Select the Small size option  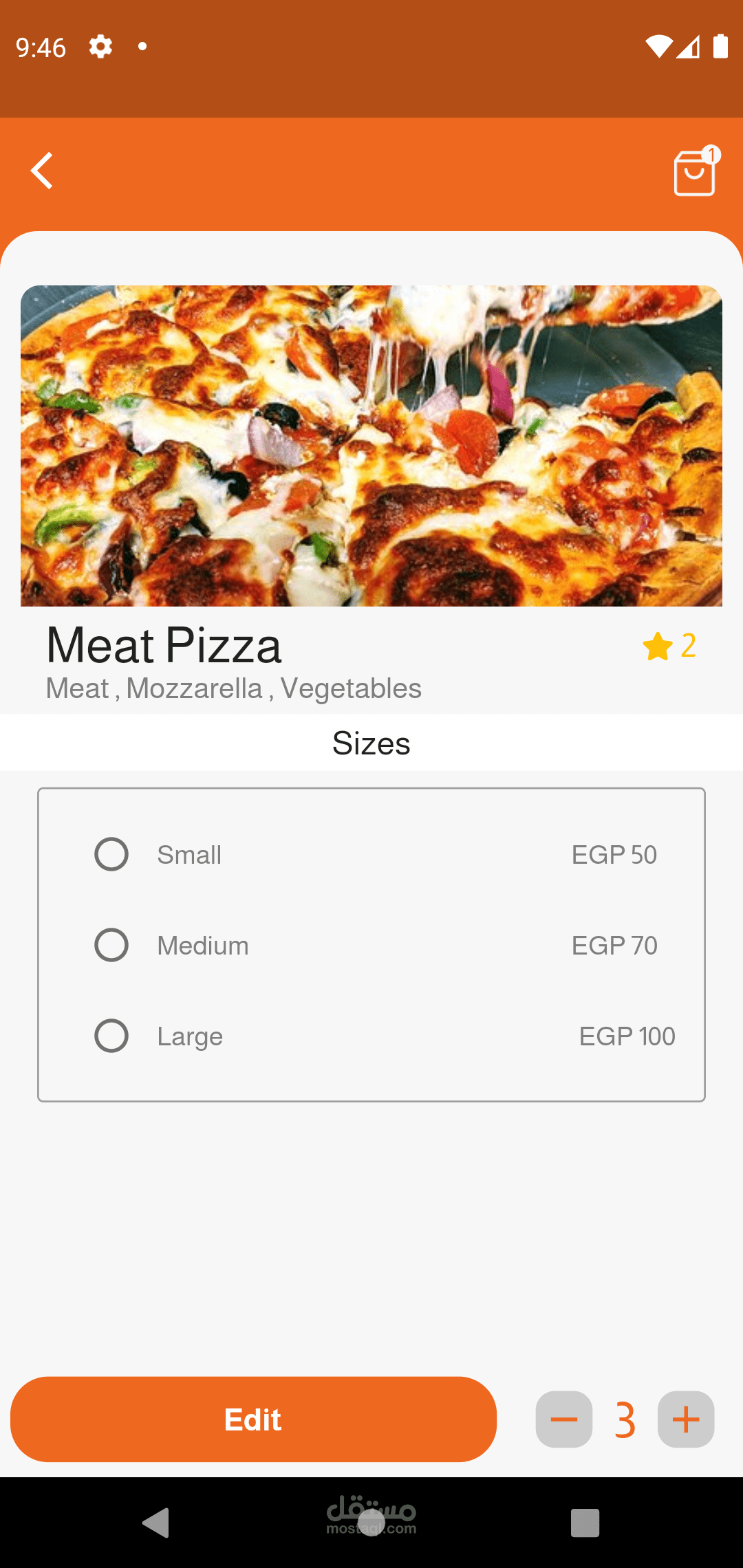pos(111,854)
